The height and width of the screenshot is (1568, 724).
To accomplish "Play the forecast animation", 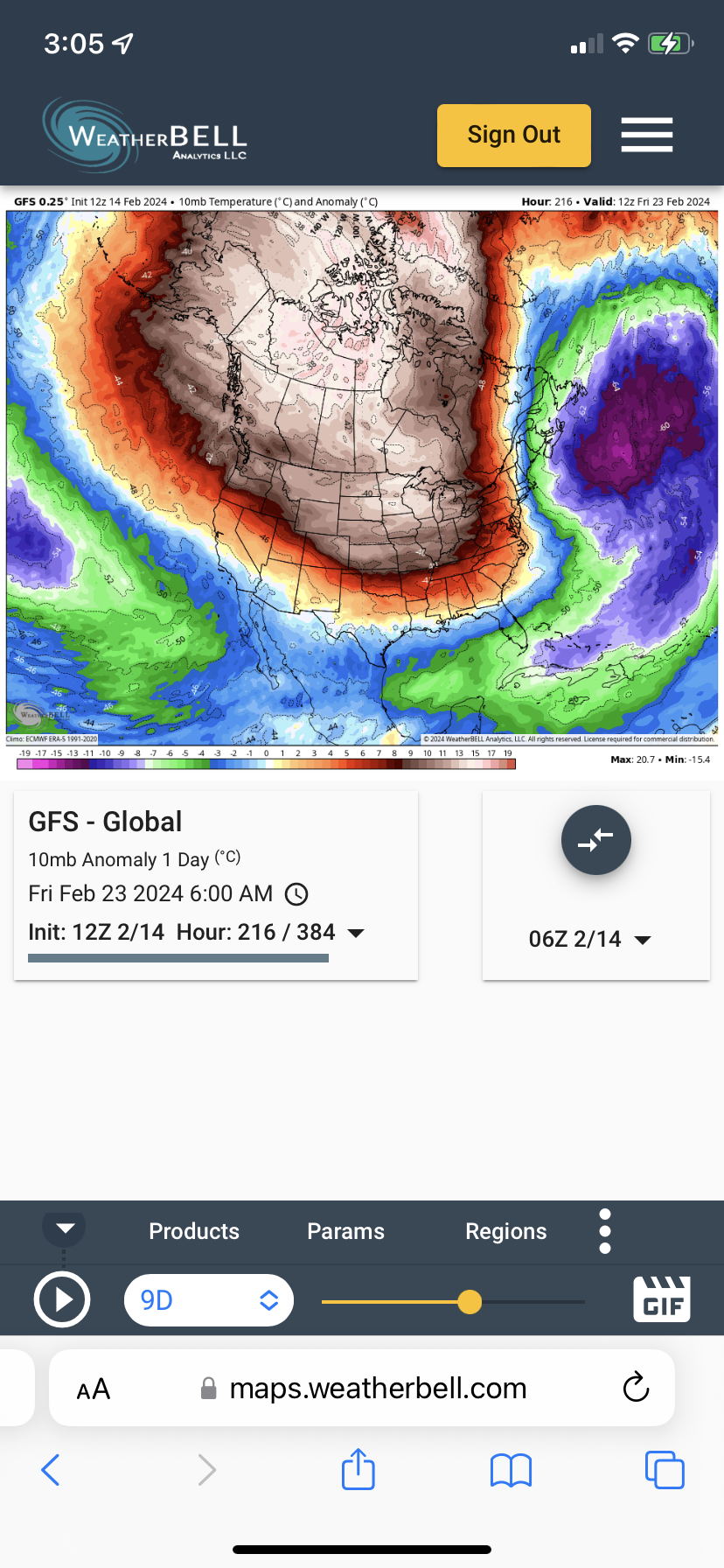I will tap(62, 1300).
